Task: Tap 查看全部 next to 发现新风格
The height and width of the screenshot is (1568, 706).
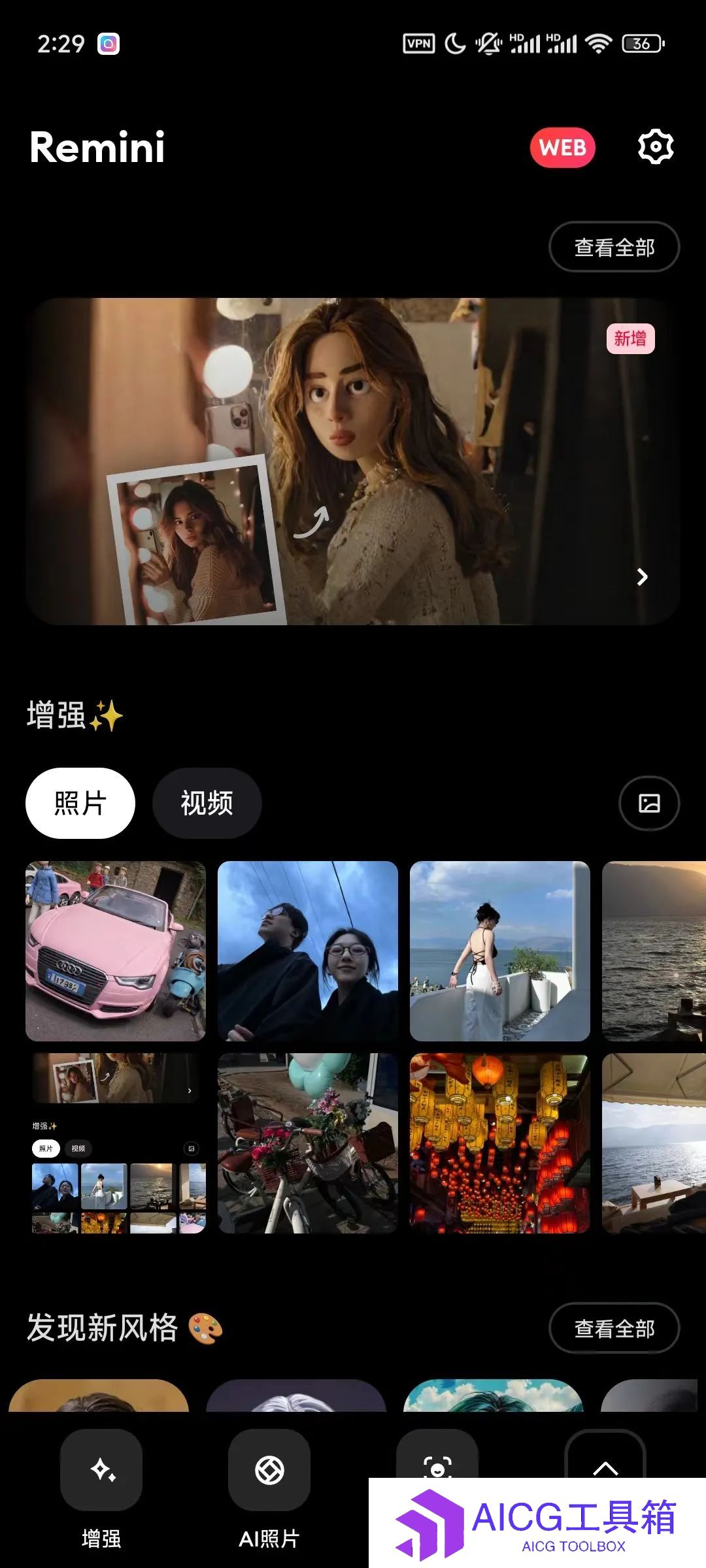Action: (614, 1328)
